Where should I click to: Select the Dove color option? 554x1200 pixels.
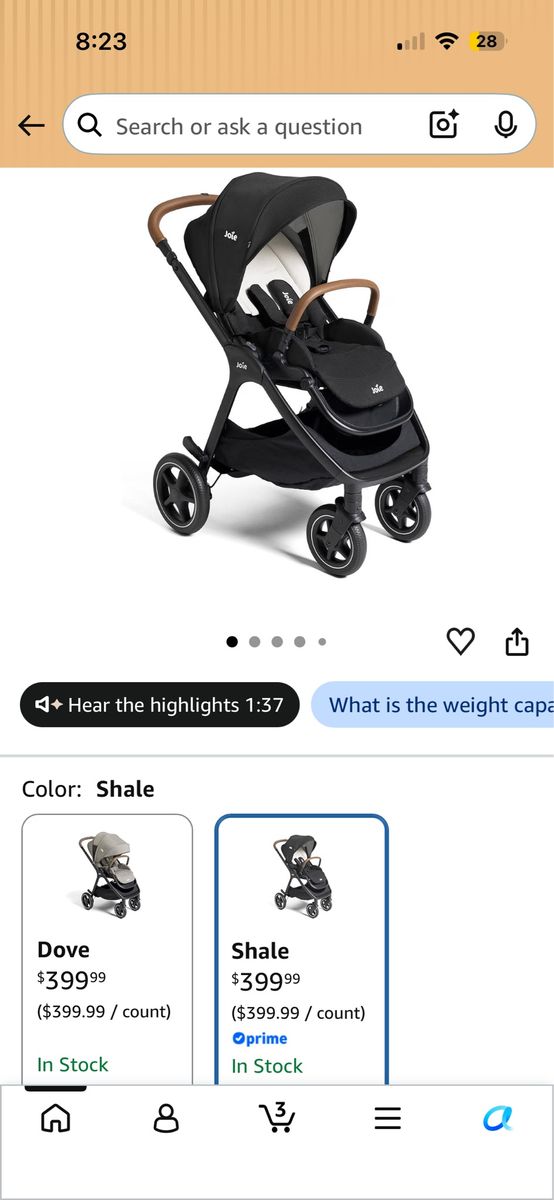coord(107,949)
